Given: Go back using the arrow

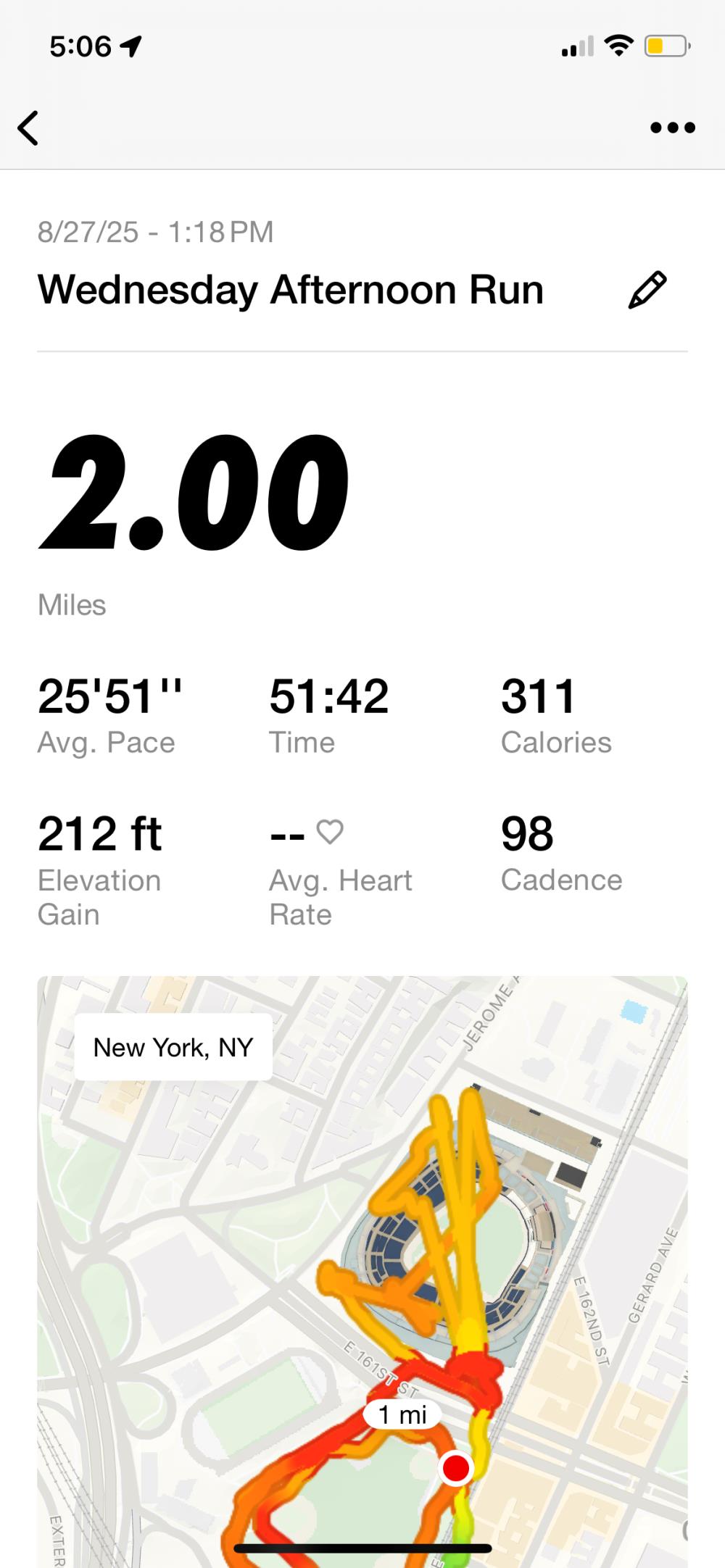Looking at the screenshot, I should click(x=29, y=128).
